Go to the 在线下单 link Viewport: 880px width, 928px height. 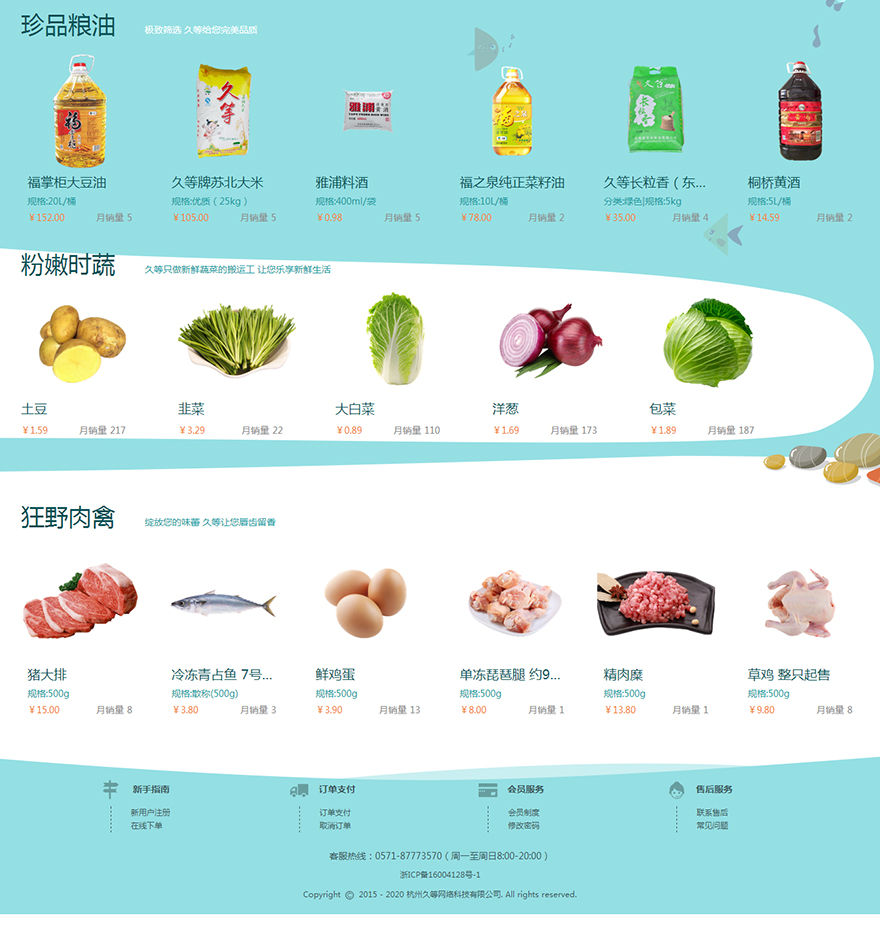click(146, 826)
